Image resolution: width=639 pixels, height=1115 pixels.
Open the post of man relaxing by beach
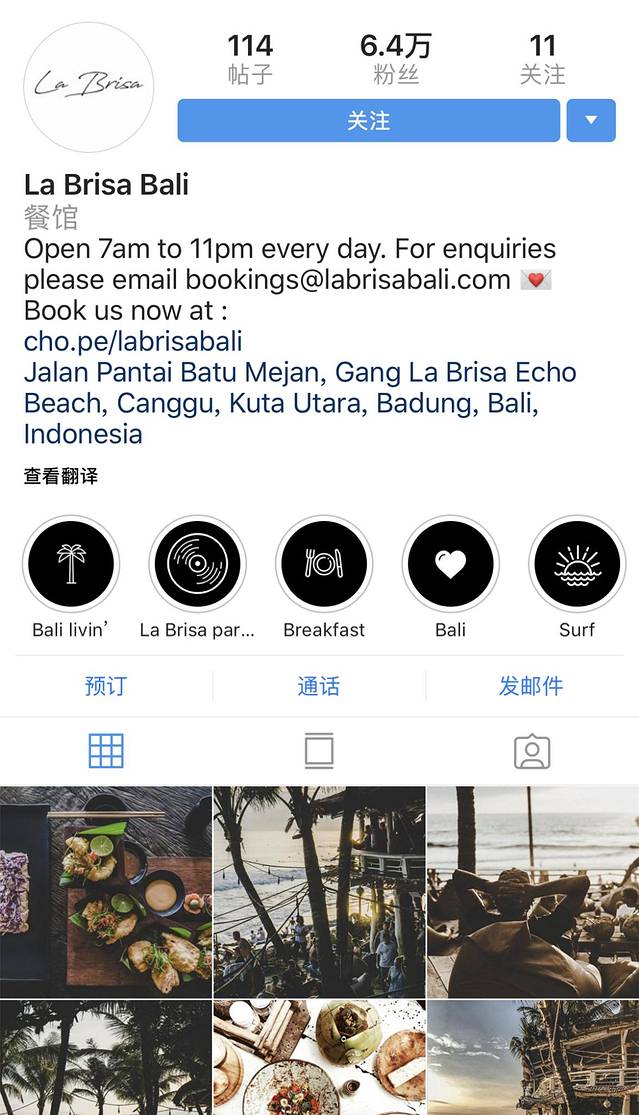point(532,890)
